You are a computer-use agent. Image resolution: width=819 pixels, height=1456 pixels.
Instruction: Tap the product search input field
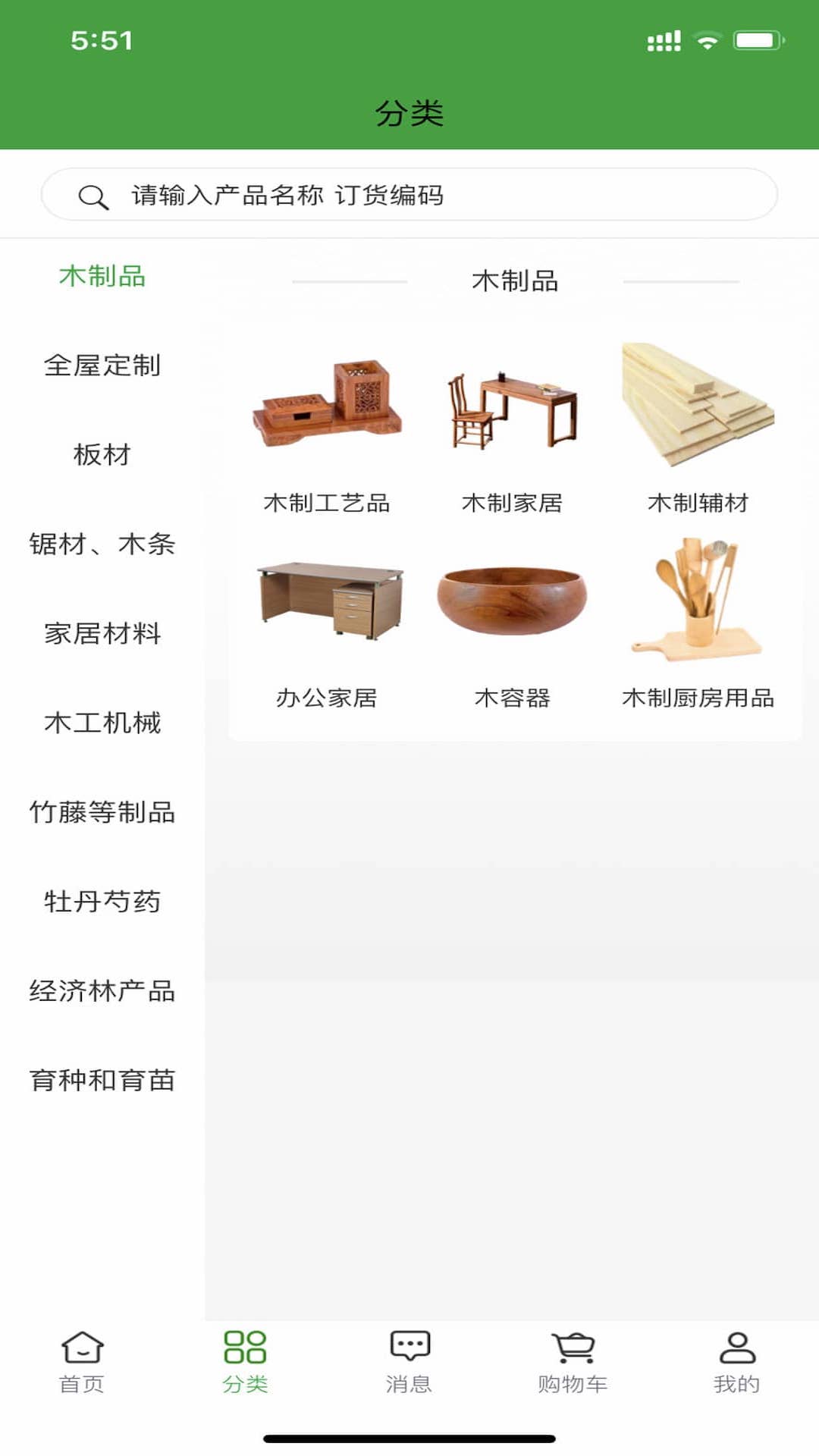click(409, 196)
